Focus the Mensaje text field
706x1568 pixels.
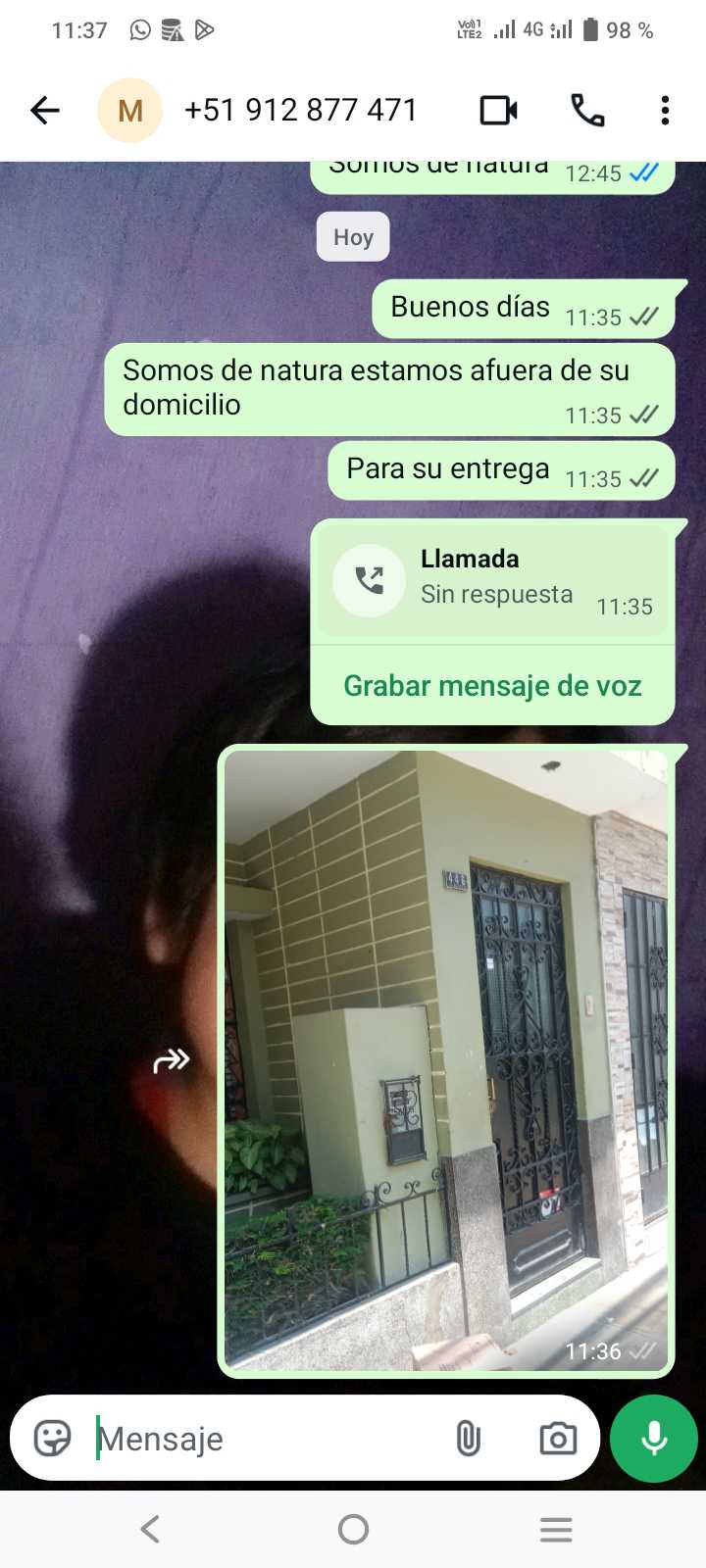tap(265, 1439)
